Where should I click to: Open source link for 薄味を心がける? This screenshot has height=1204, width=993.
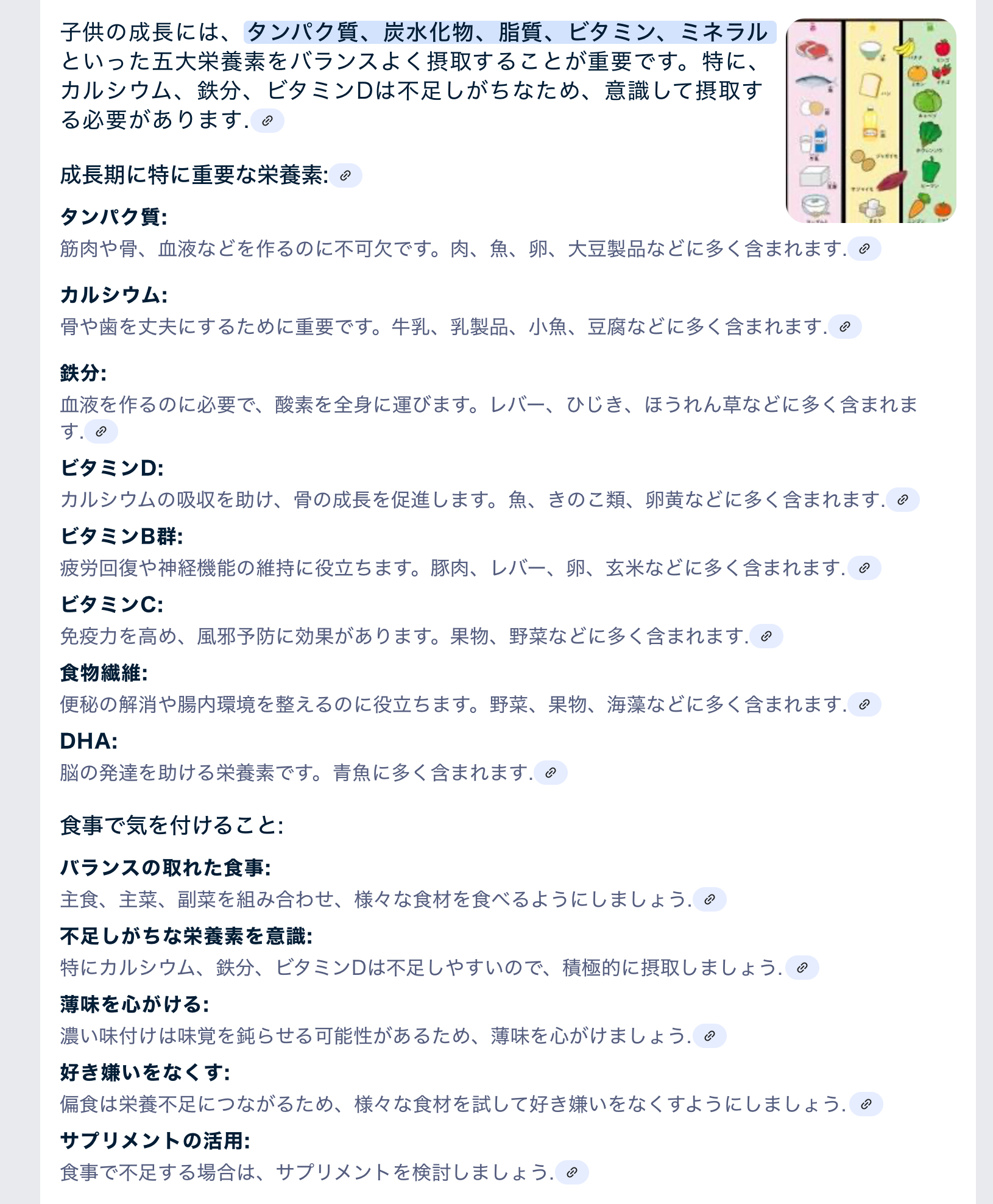point(709,1036)
